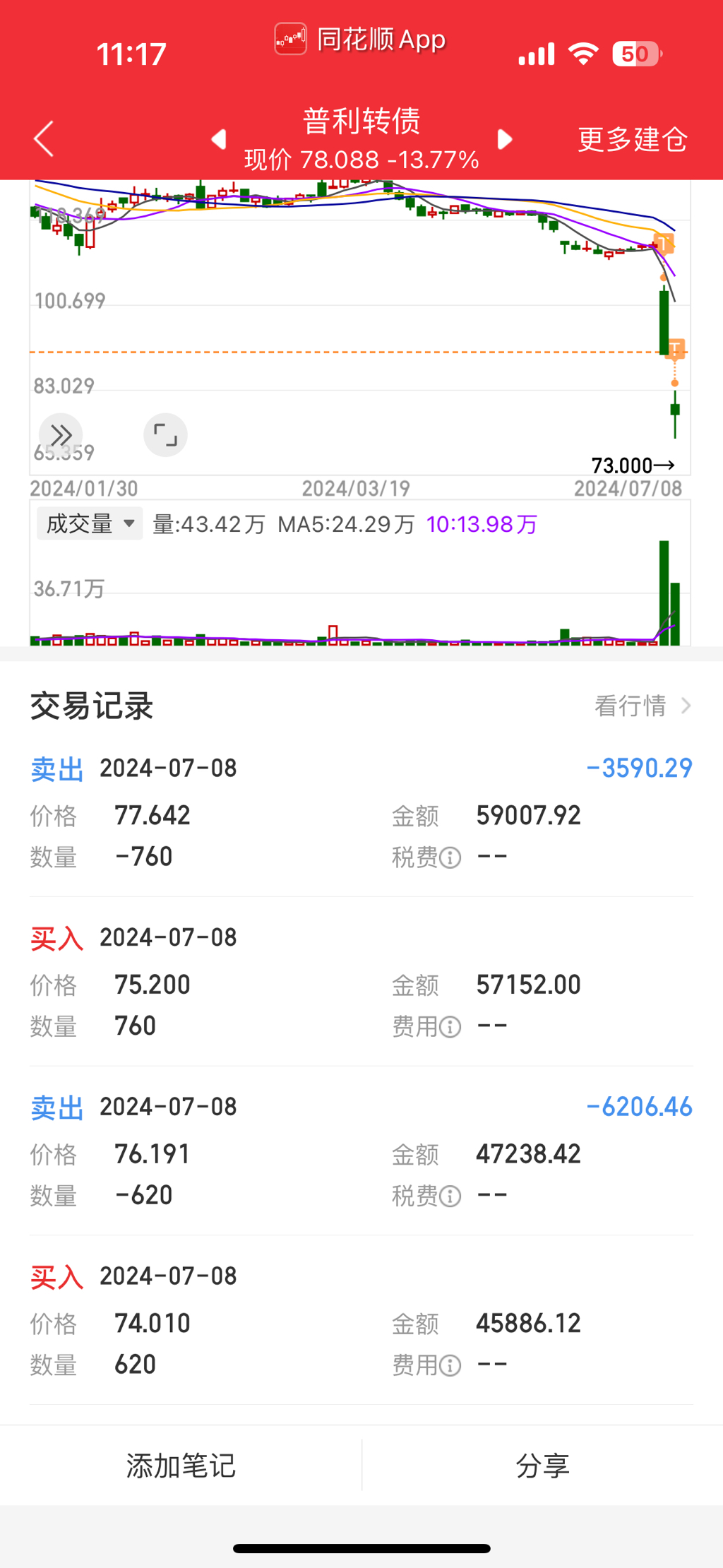Viewport: 723px width, 1568px height.
Task: Show 费用 info for the 74.010 buy
Action: point(450,1365)
